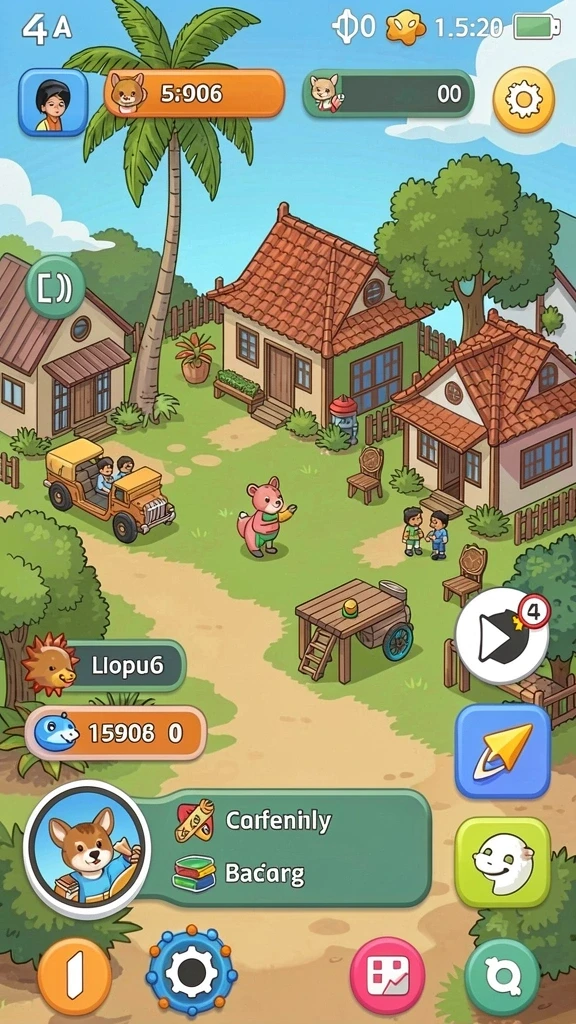576x1024 pixels.
Task: Tap the blue arrow send button
Action: pos(502,751)
